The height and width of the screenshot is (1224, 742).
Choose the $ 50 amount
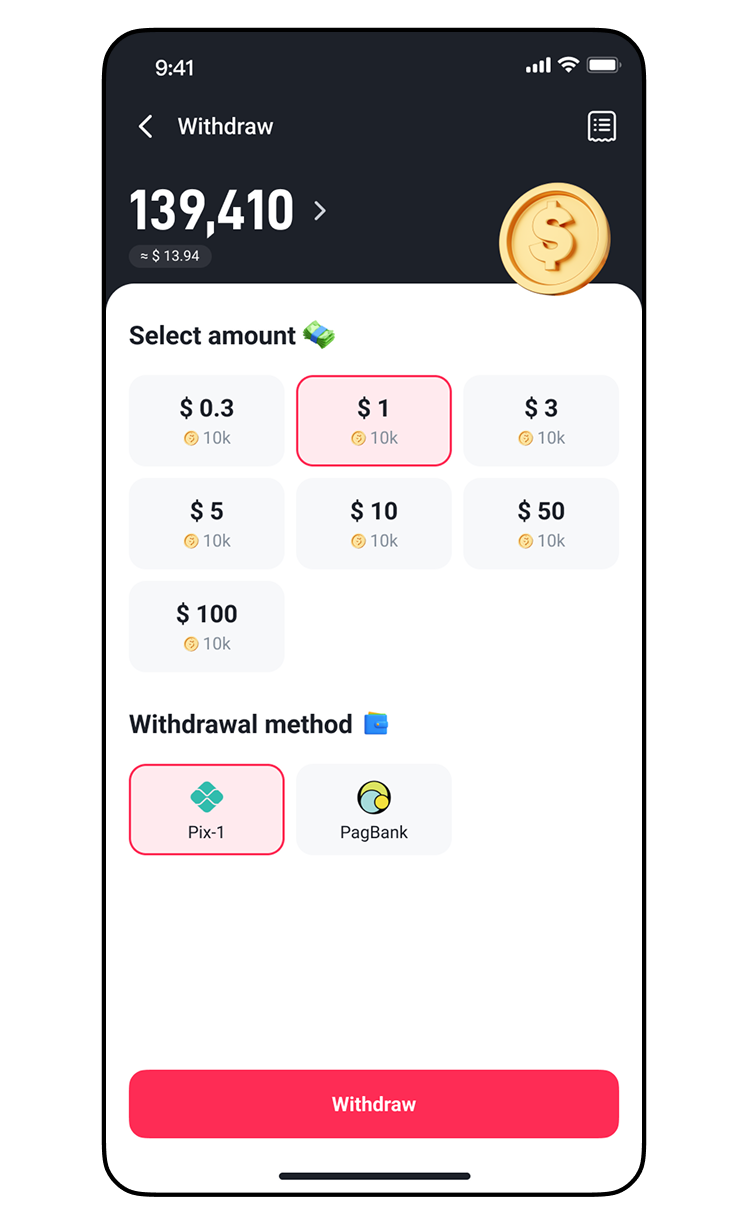click(x=541, y=523)
